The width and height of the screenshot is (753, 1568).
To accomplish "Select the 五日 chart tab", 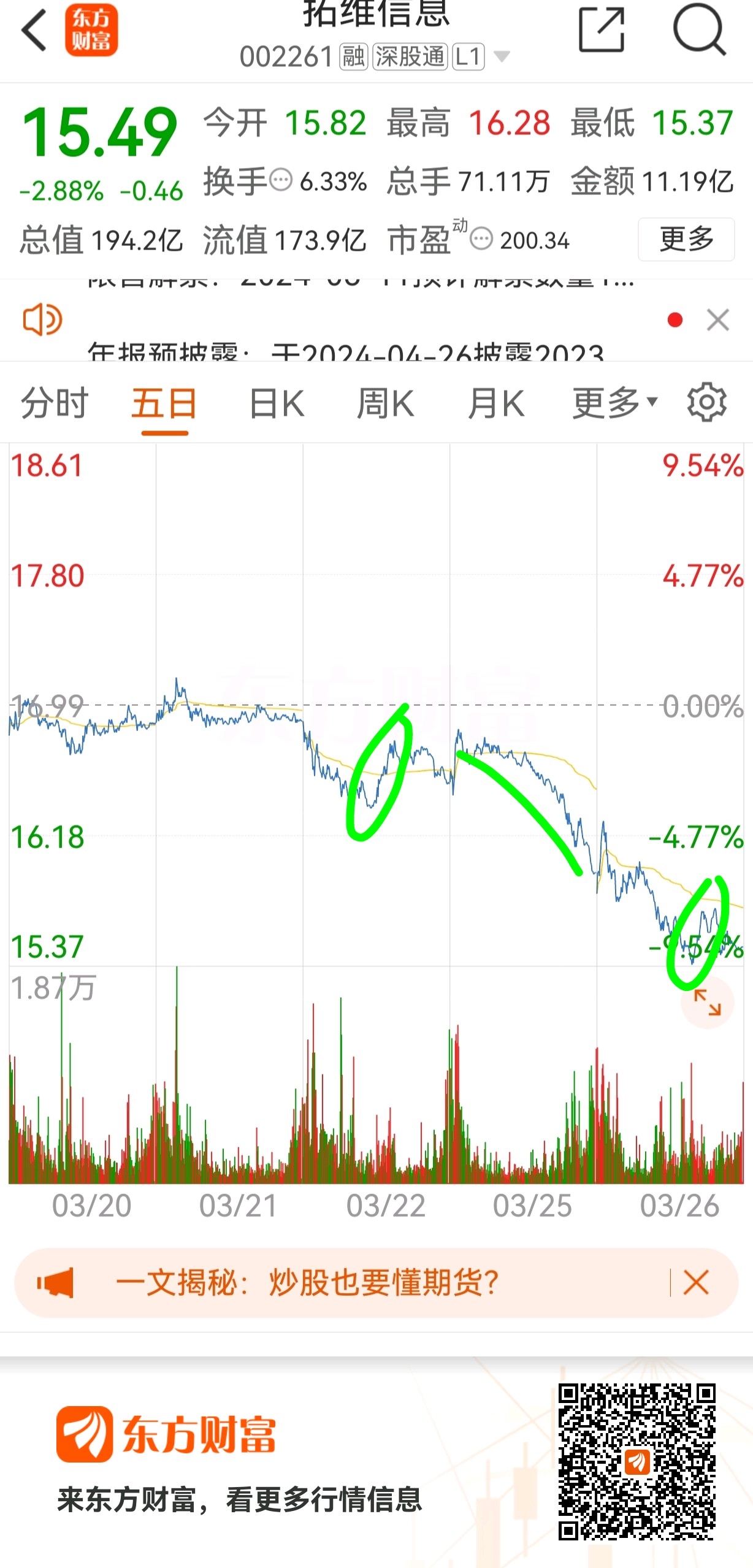I will coord(164,403).
